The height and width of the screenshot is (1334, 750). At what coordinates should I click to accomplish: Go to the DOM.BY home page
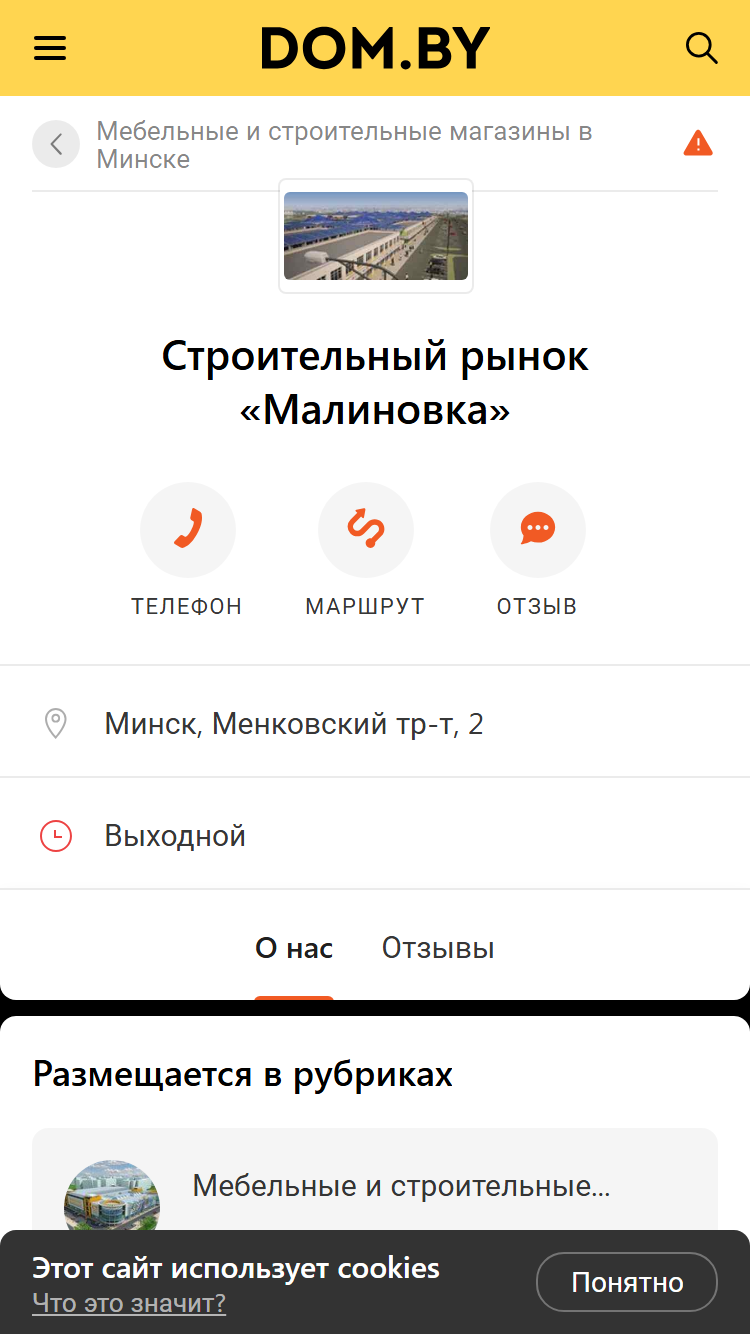[376, 48]
